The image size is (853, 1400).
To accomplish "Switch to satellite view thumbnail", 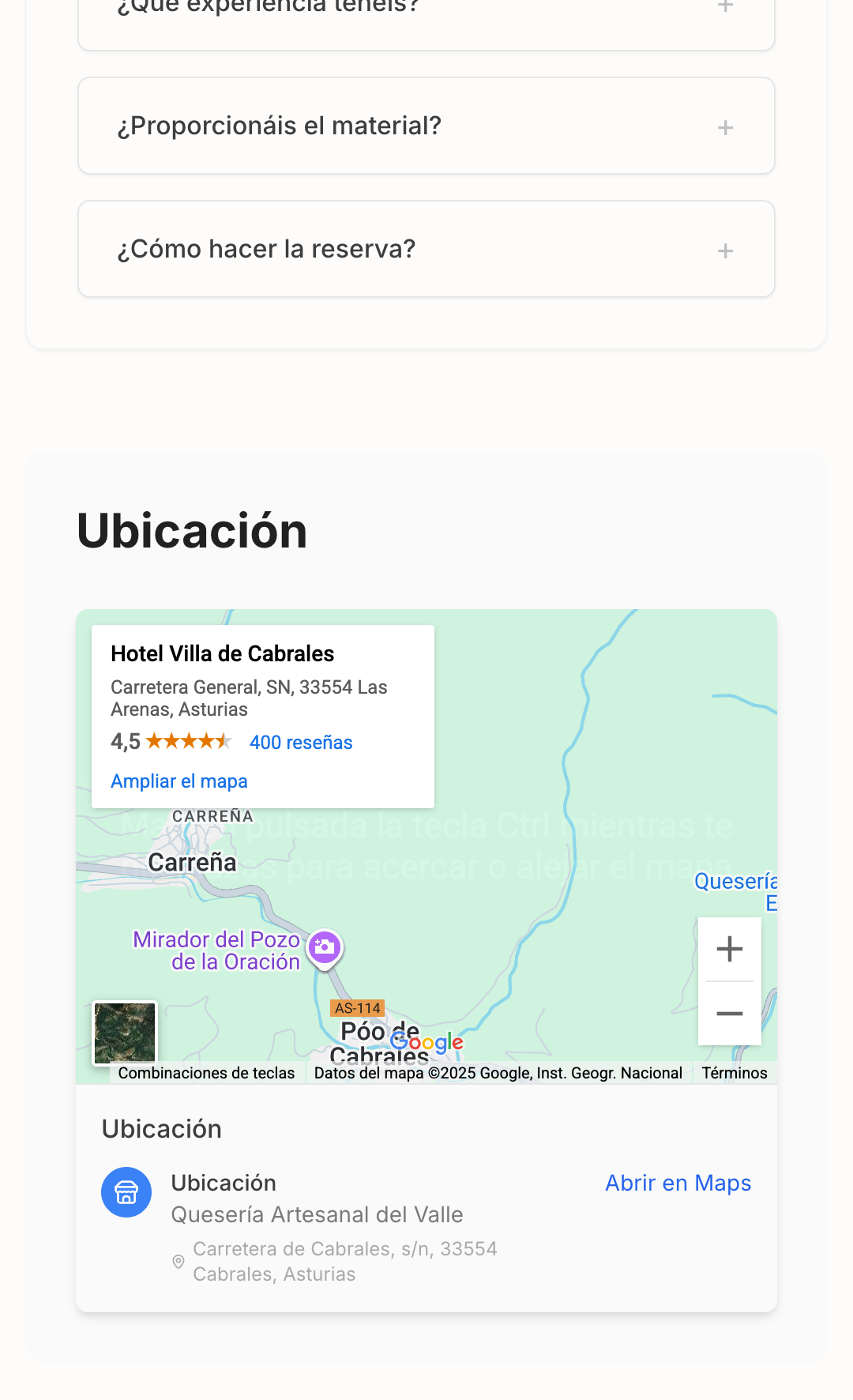I will [x=126, y=1033].
